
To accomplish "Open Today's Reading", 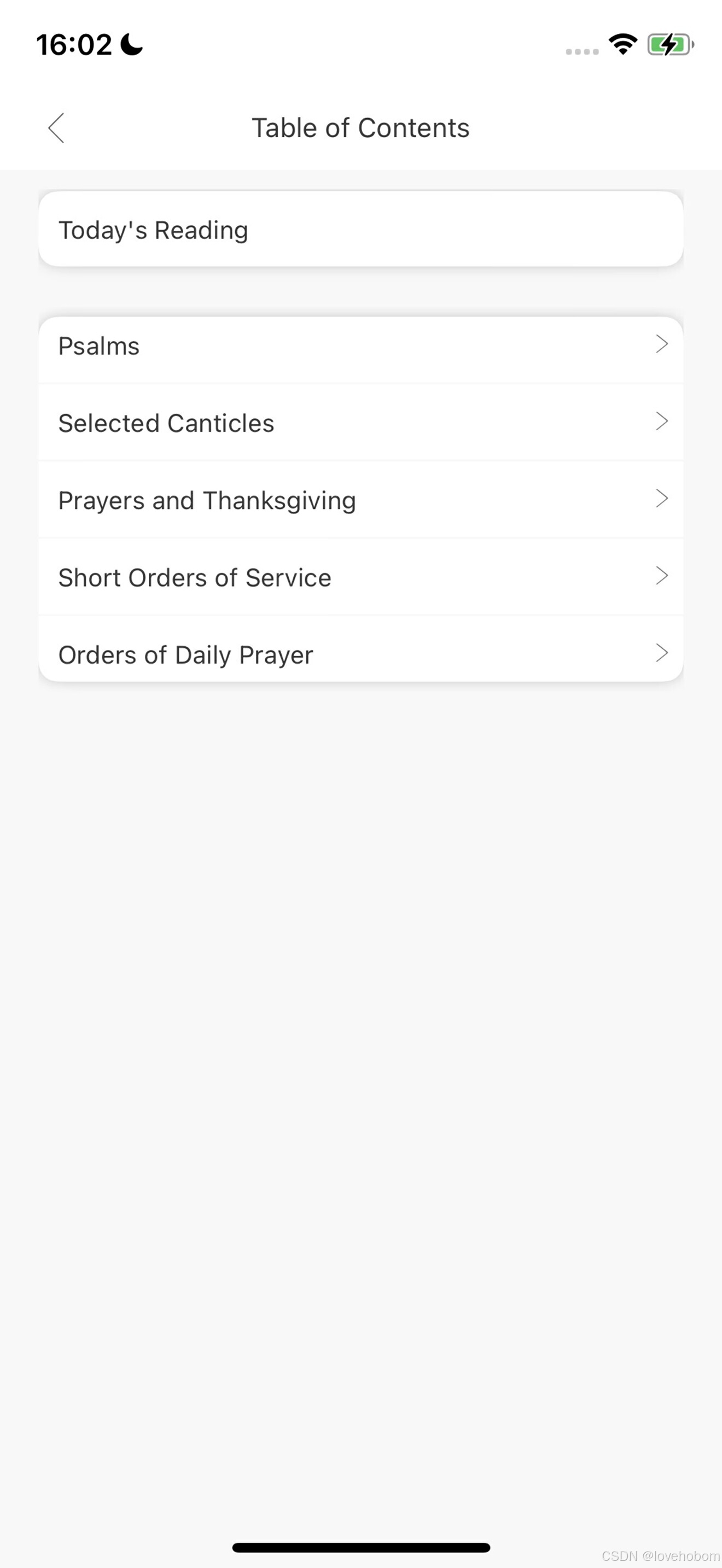I will click(x=360, y=230).
